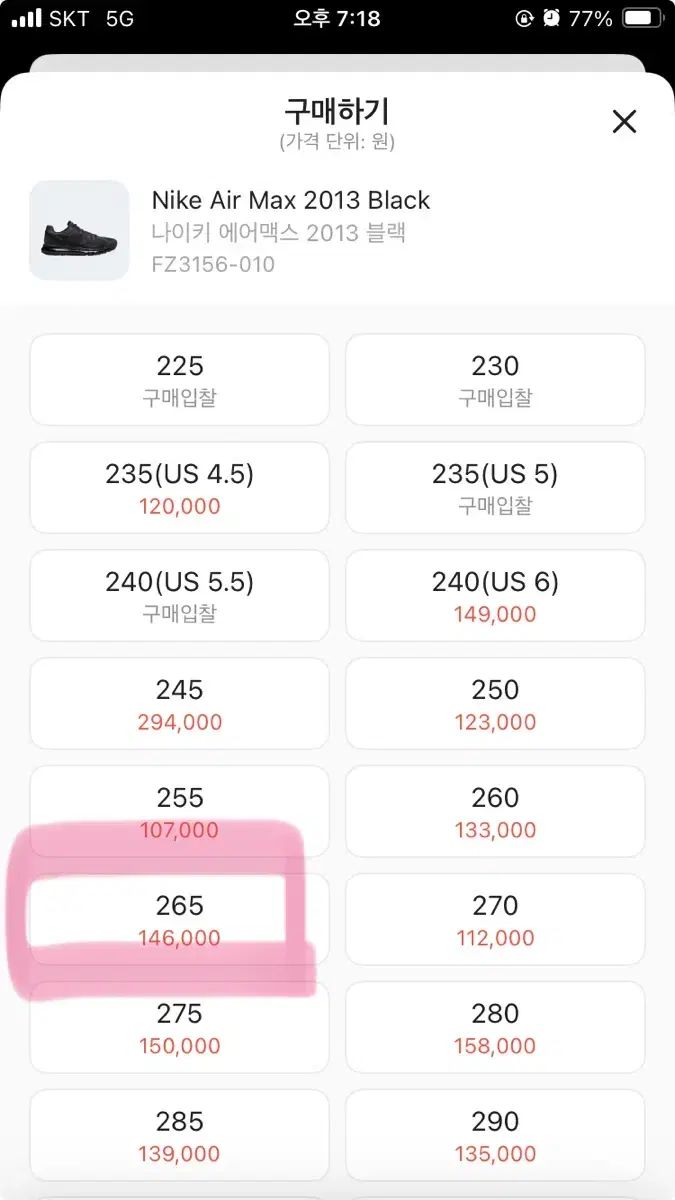
Task: Choose size 290 priced 135,000
Action: pos(495,1136)
